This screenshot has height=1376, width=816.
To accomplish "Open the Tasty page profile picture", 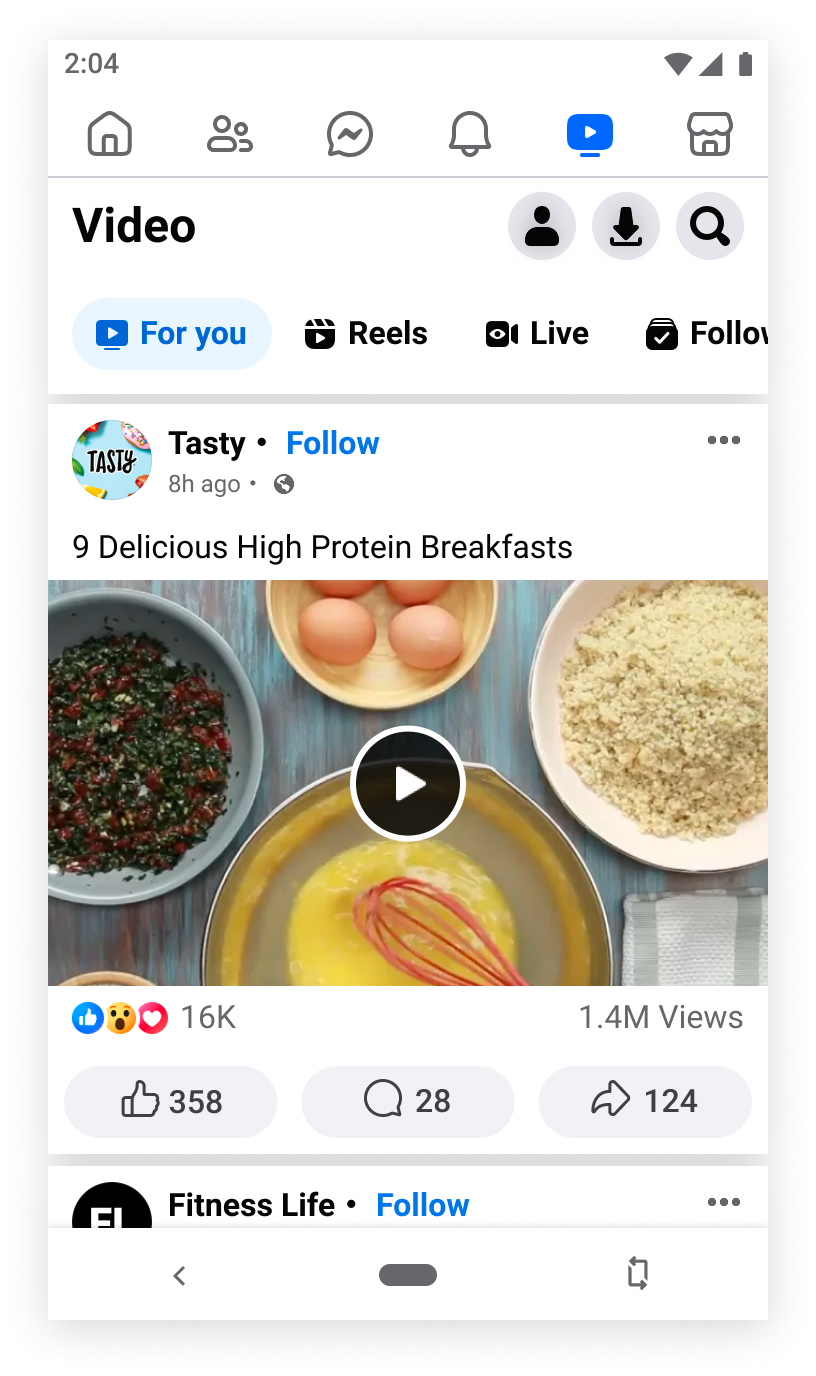I will point(112,460).
